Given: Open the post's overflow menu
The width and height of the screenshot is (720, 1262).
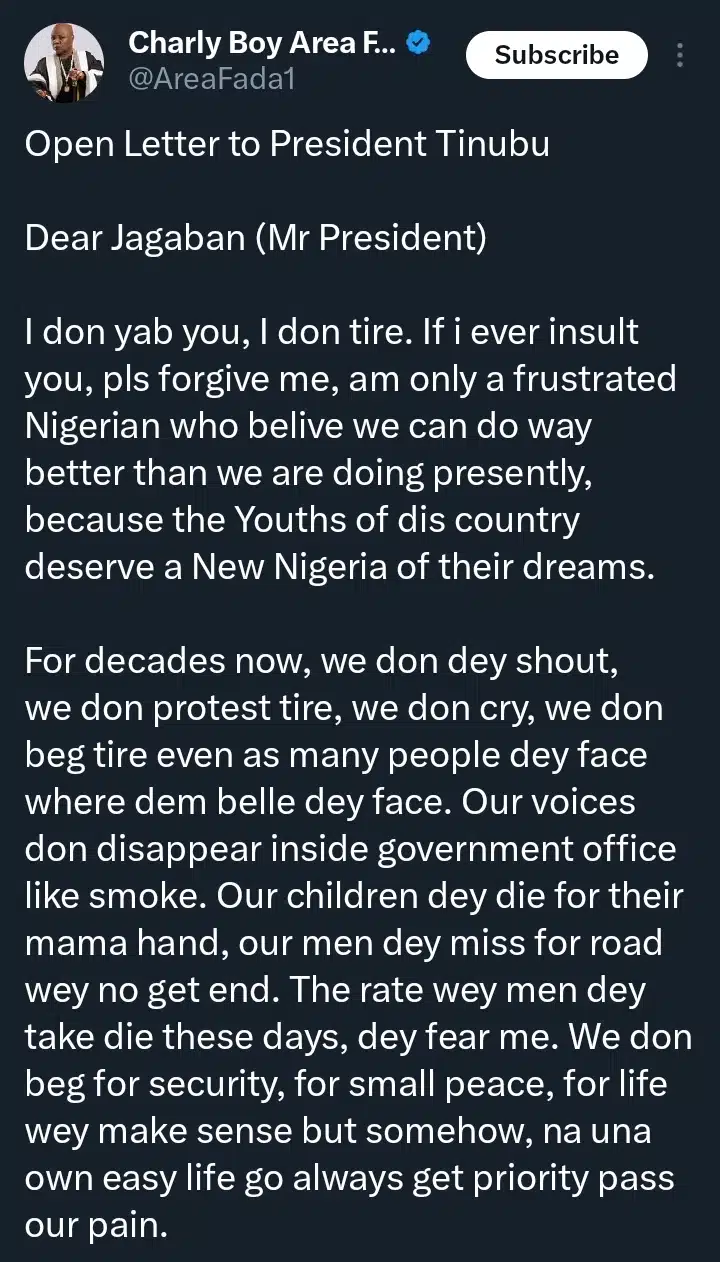Looking at the screenshot, I should click(680, 55).
